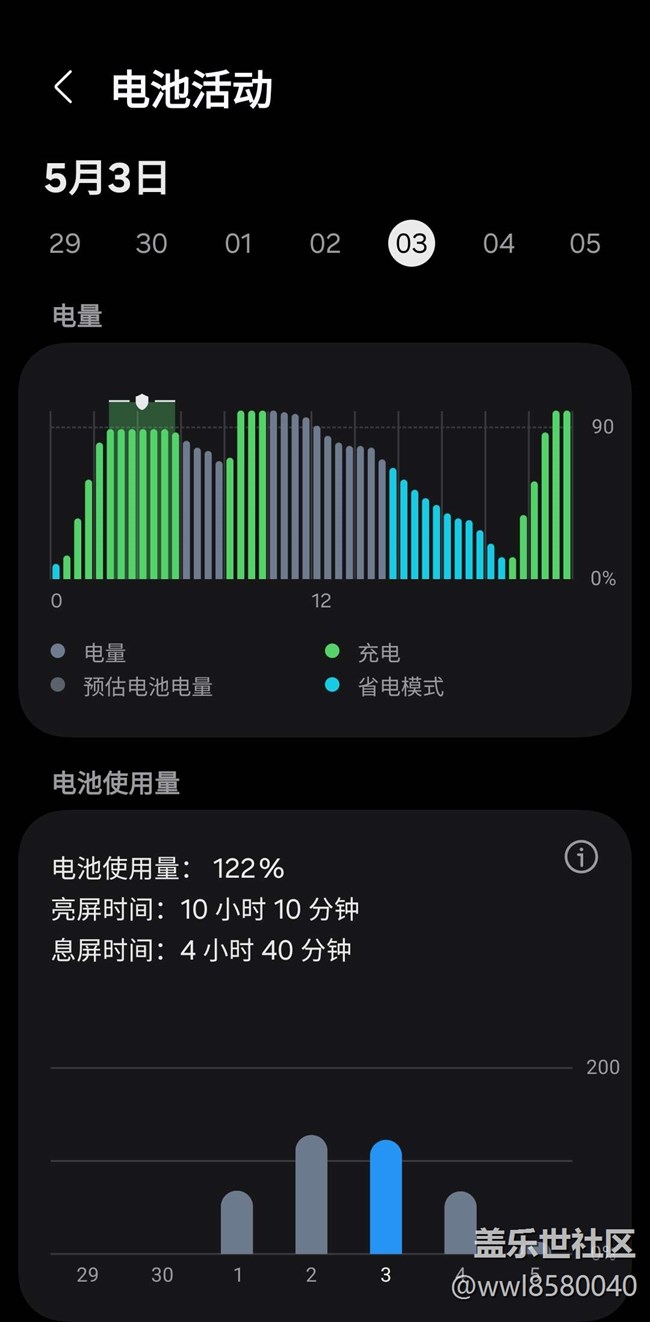The image size is (650, 1322).
Task: Tap the usage bar for day 4
Action: (x=460, y=1222)
